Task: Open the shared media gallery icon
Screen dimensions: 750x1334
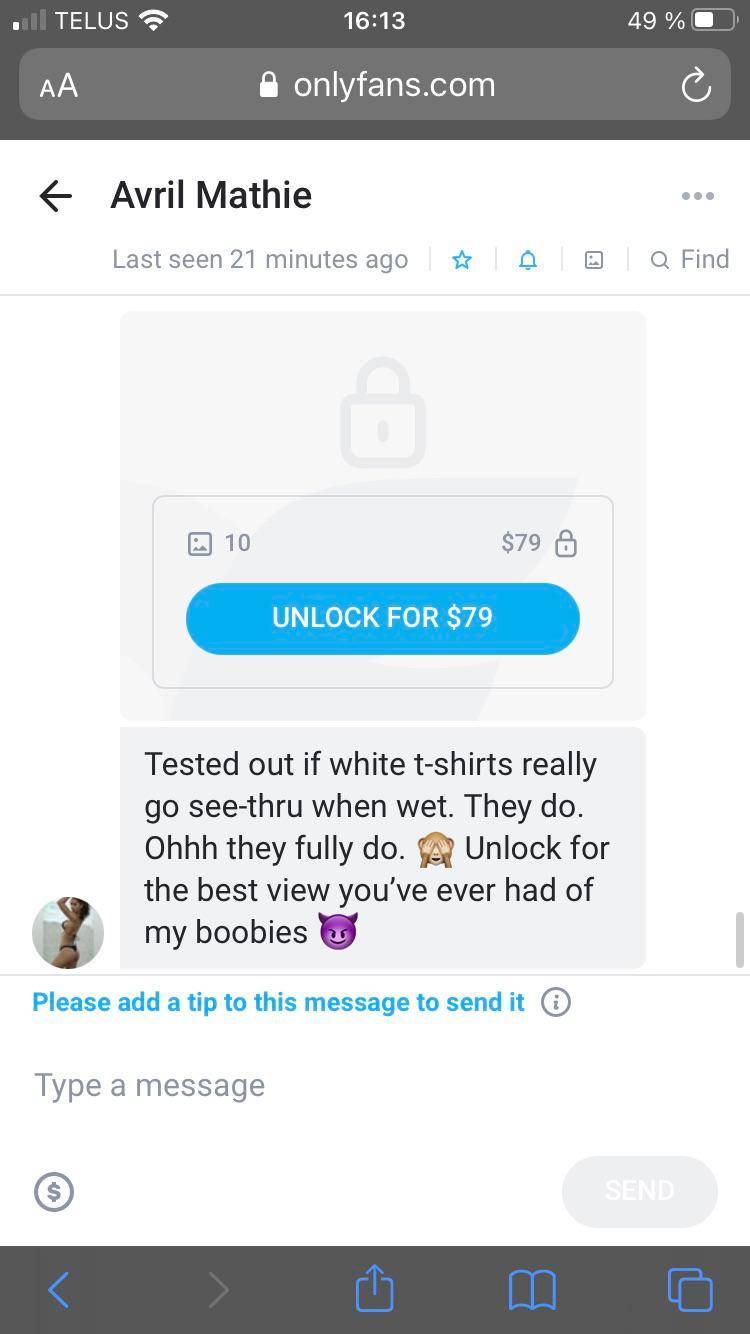Action: coord(594,259)
